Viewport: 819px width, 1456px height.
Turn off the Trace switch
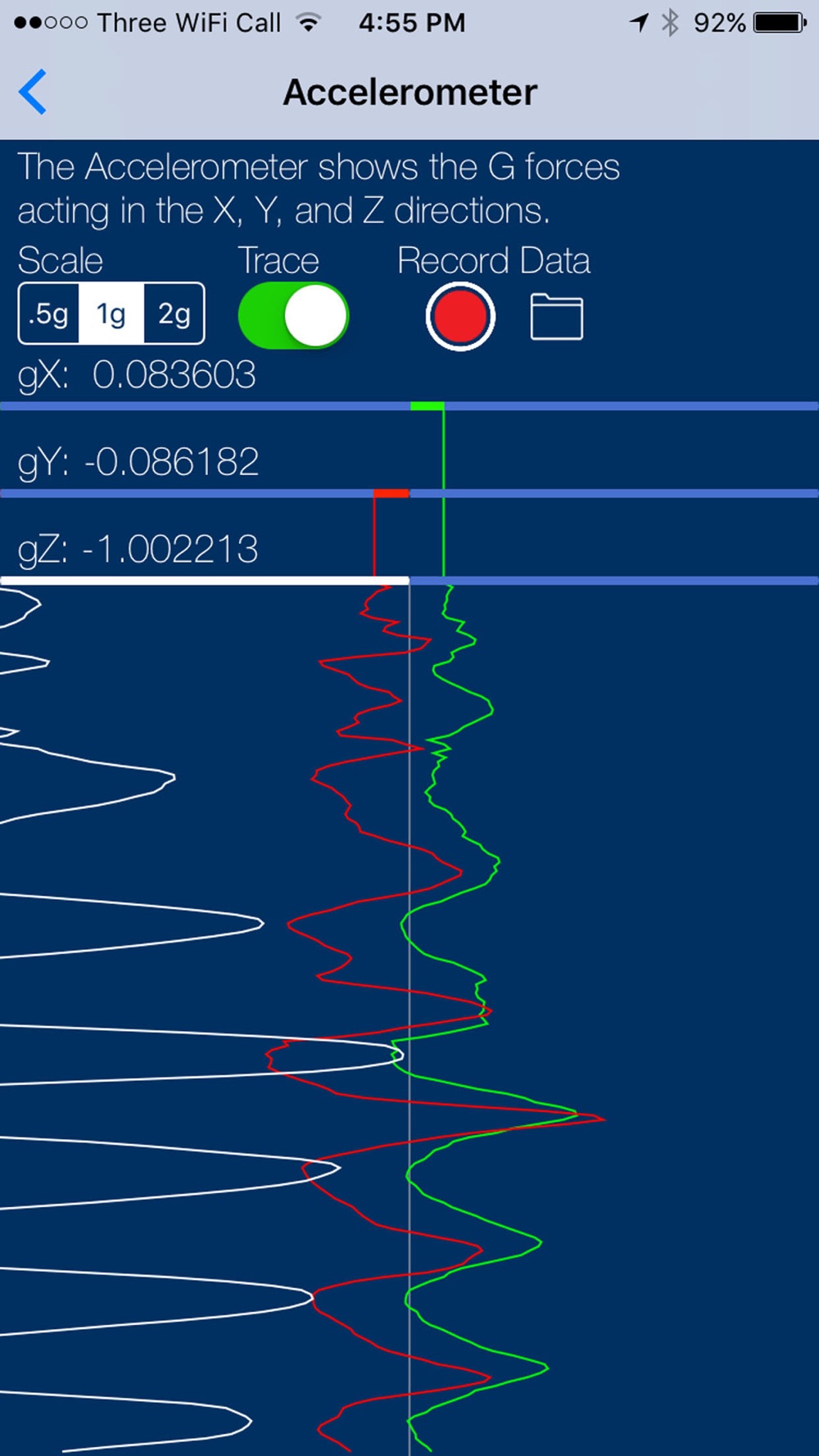point(293,316)
